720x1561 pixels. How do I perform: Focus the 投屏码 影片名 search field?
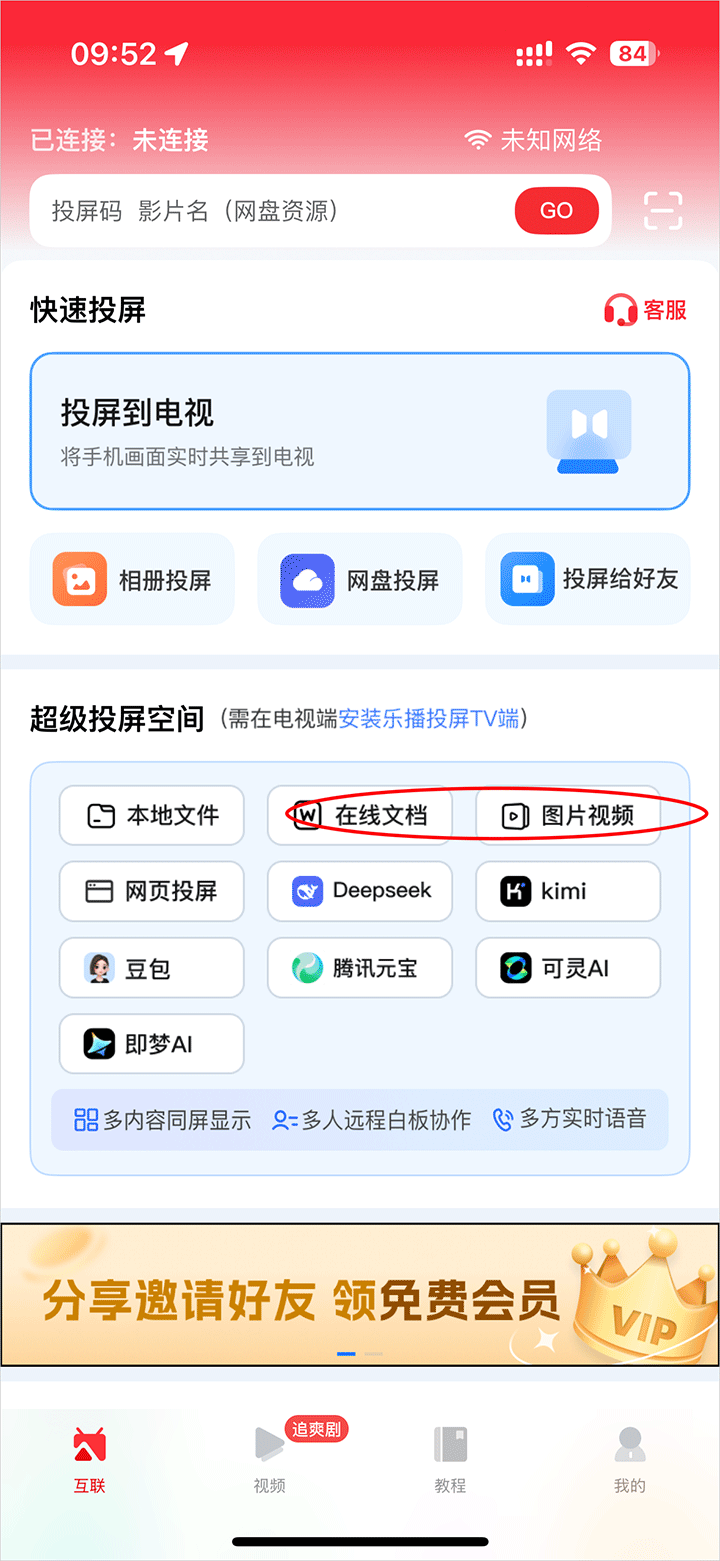point(270,210)
